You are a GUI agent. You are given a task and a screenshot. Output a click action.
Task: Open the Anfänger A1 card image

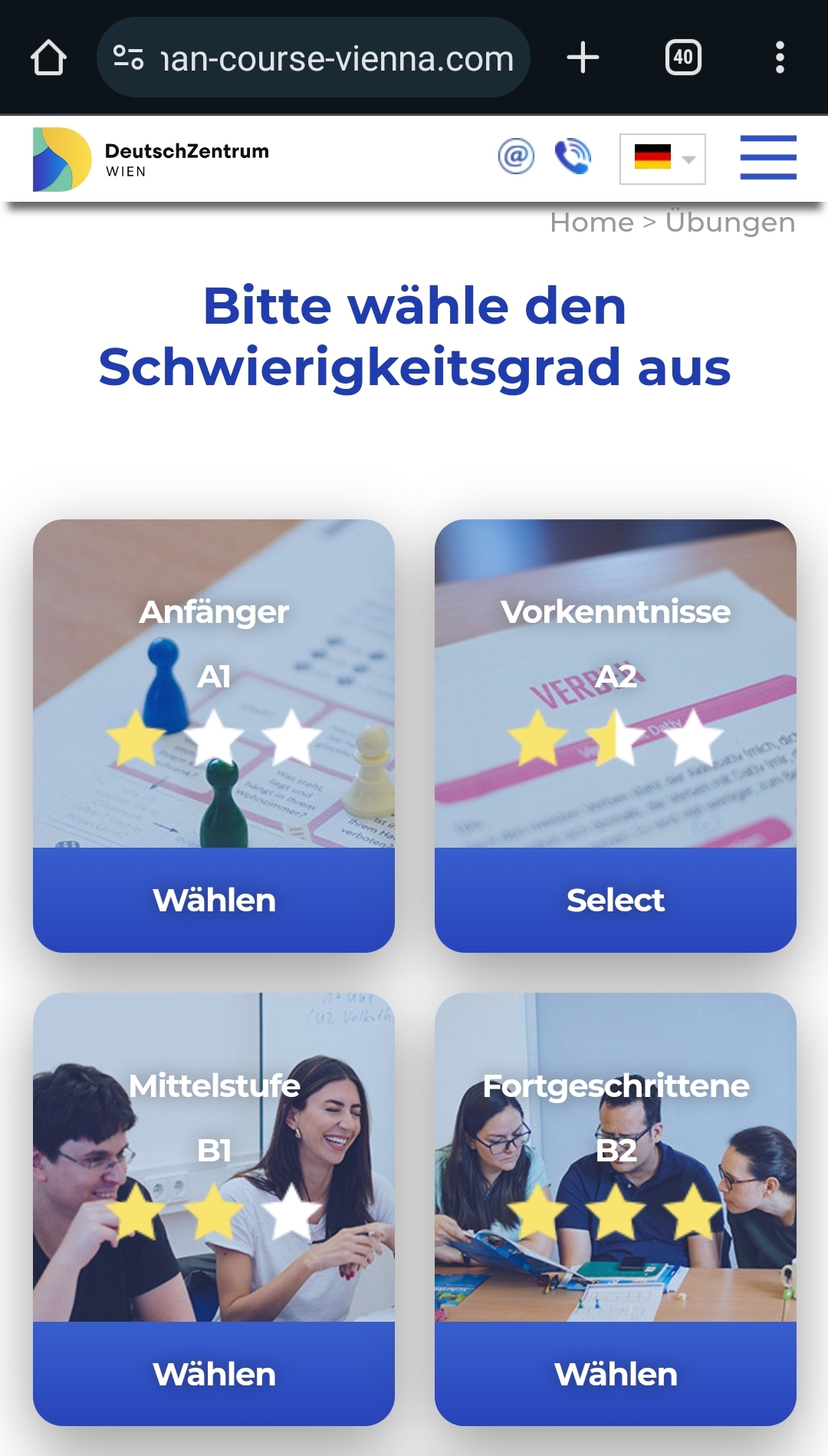click(214, 683)
